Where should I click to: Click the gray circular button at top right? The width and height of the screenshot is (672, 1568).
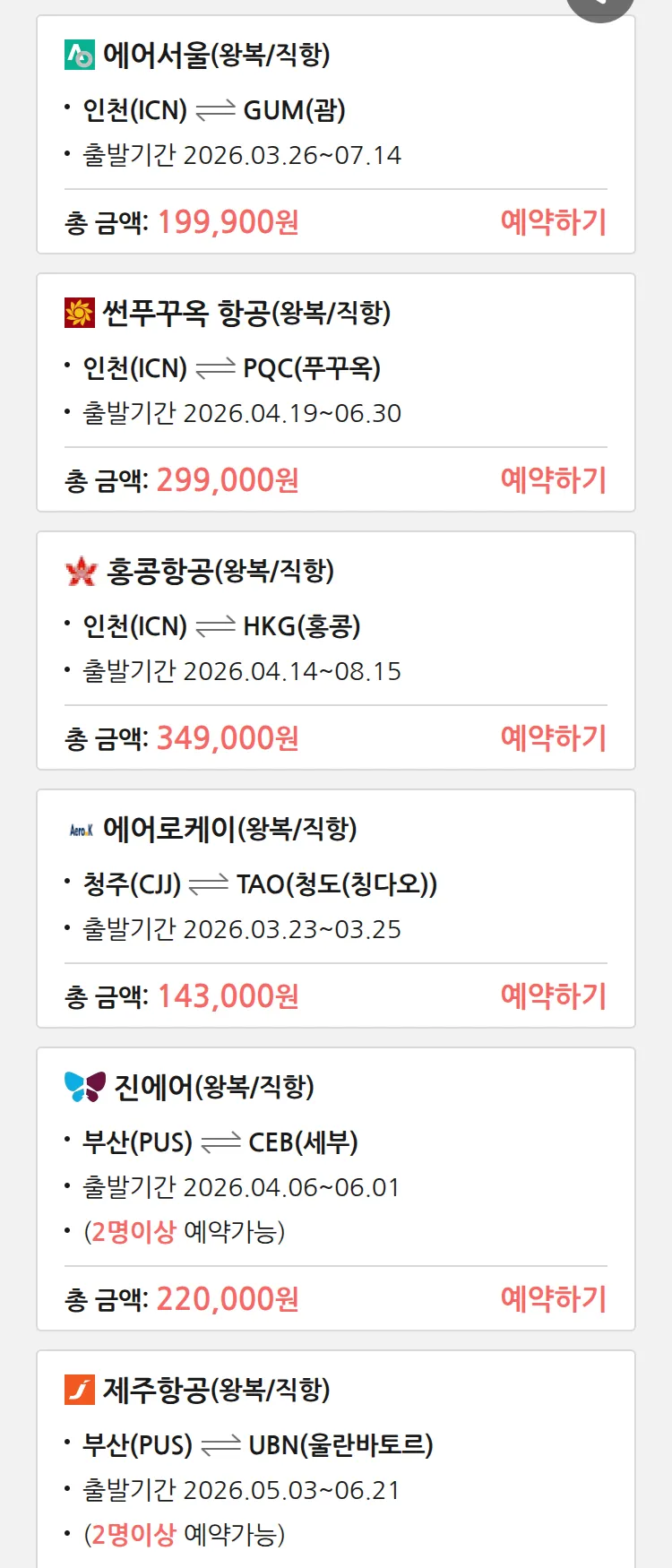[600, 7]
